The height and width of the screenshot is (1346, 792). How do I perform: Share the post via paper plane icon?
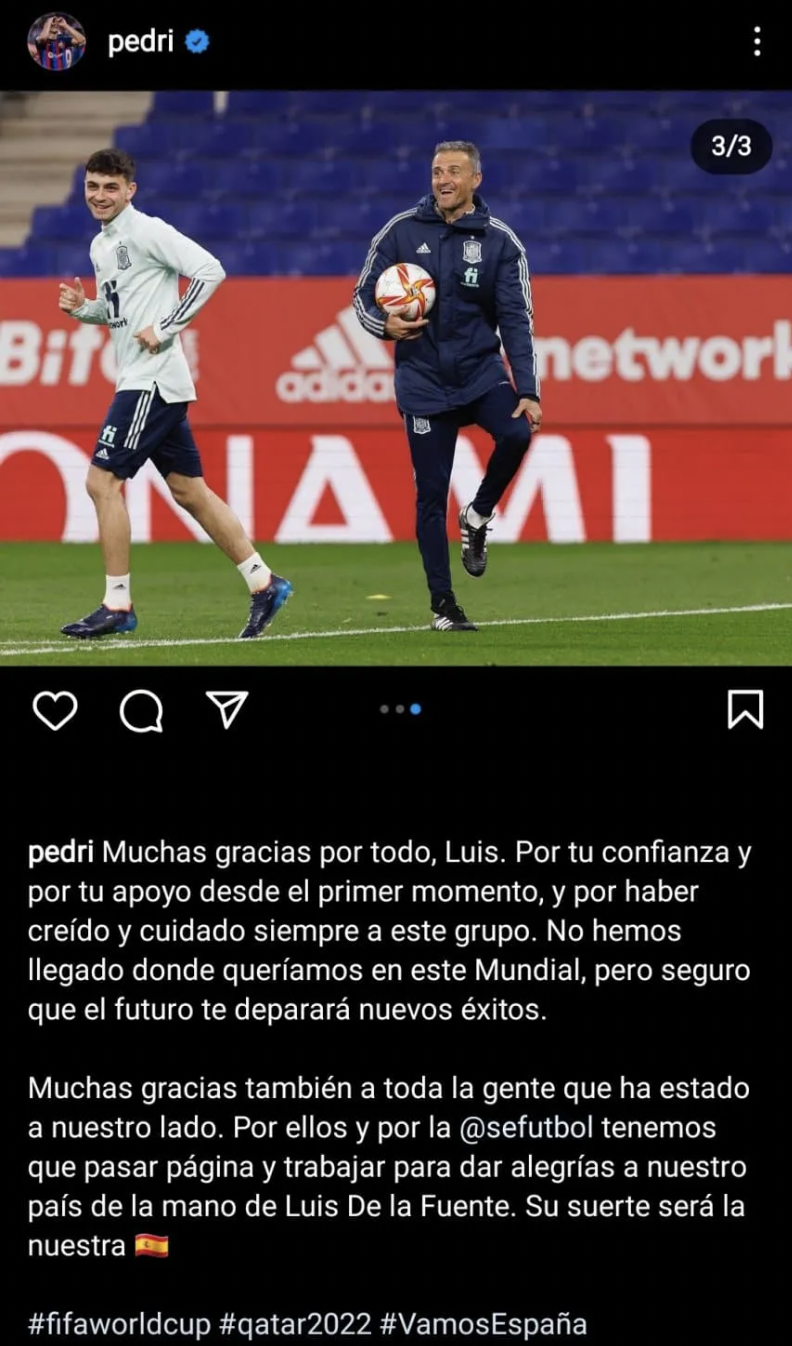coord(226,709)
